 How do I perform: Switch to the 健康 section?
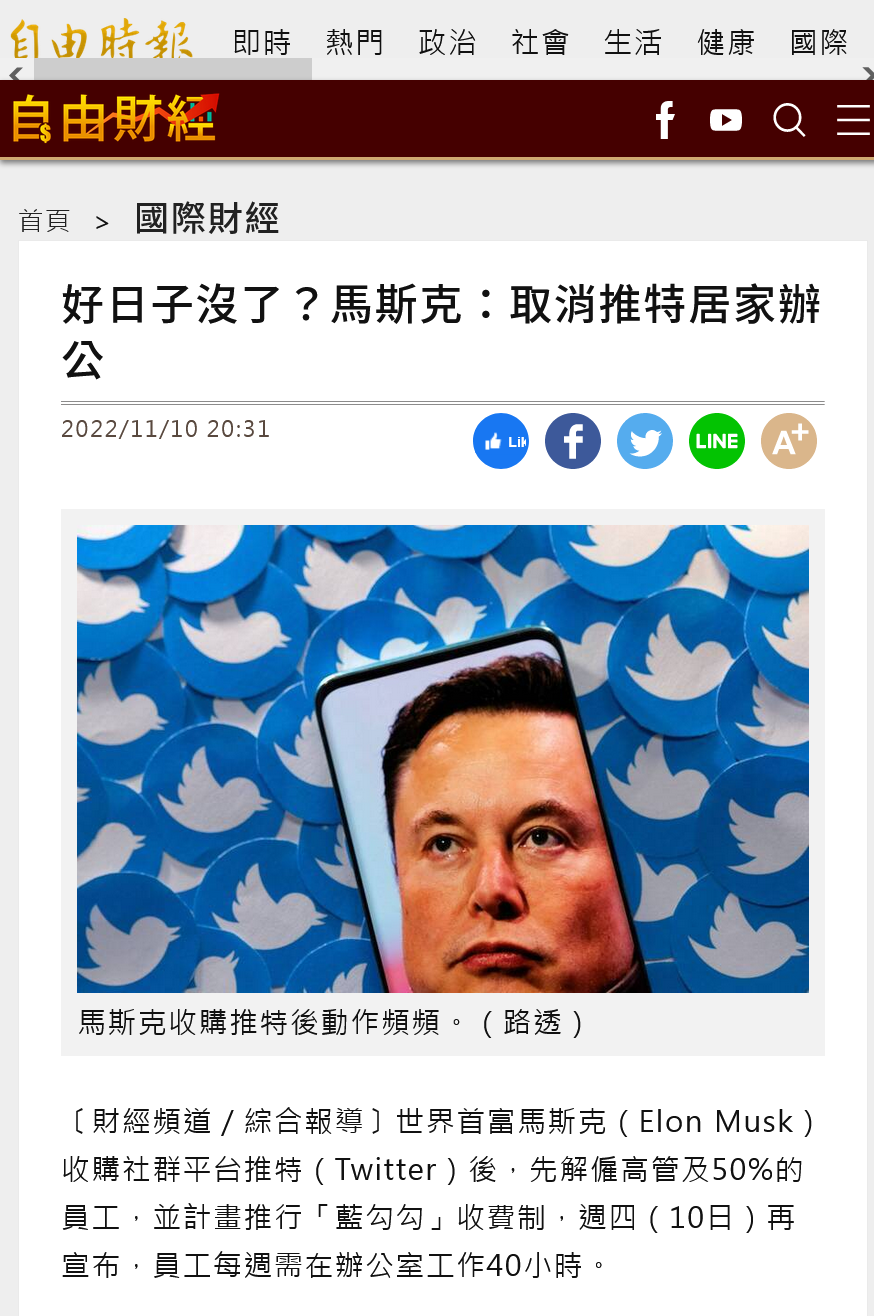tap(726, 42)
